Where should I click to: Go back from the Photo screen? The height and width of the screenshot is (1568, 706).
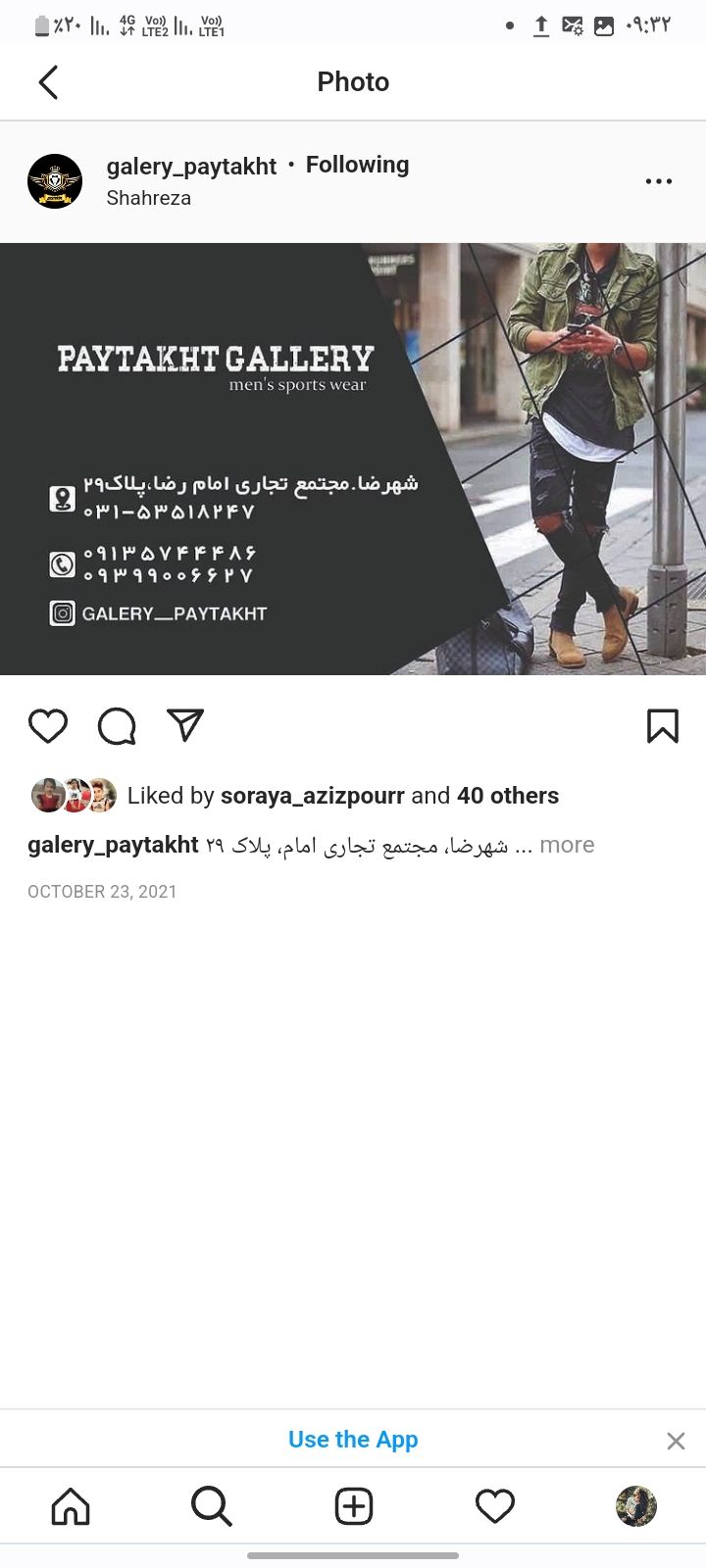48,82
